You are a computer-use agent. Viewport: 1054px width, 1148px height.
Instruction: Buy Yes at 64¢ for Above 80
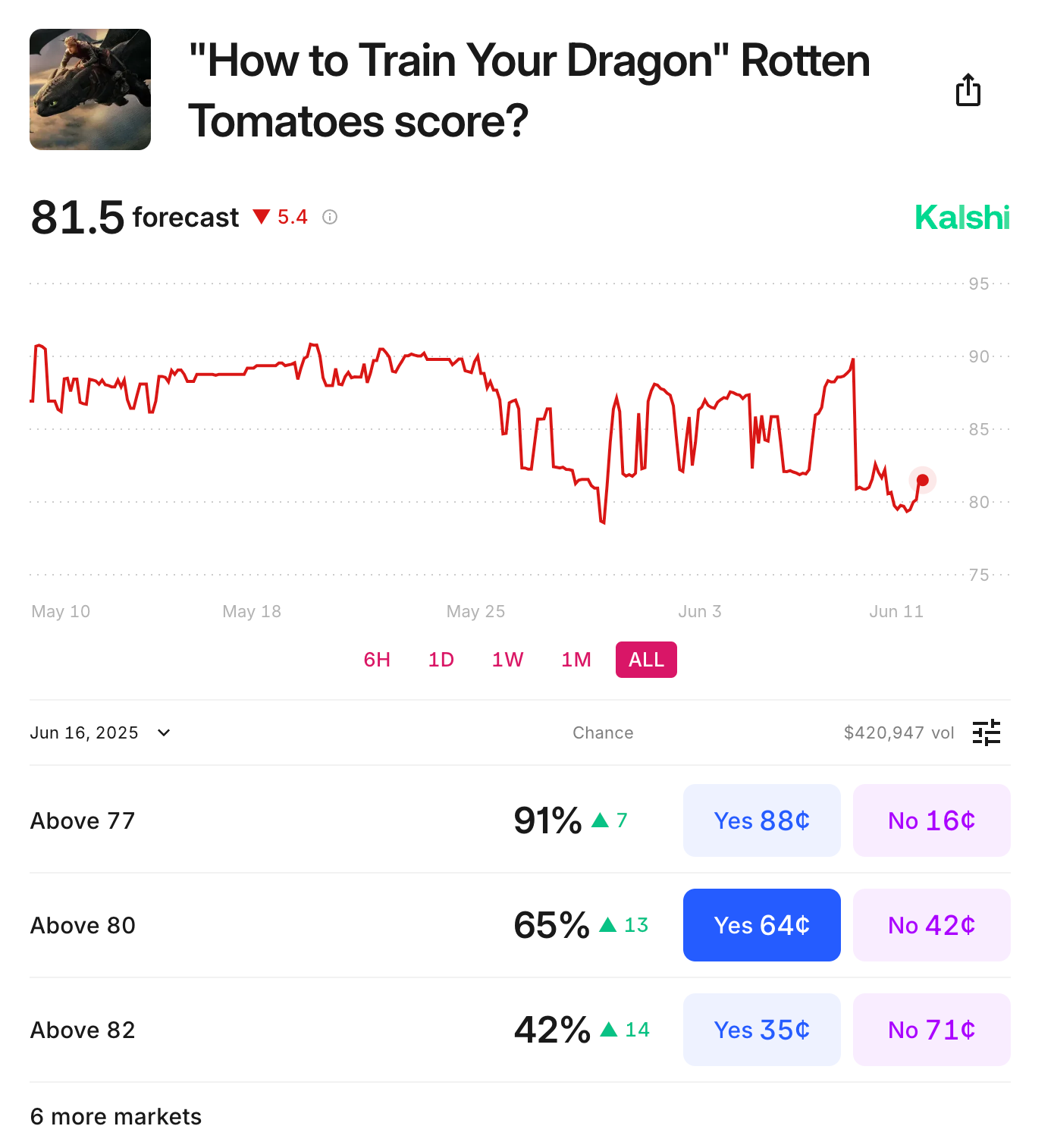pyautogui.click(x=761, y=925)
